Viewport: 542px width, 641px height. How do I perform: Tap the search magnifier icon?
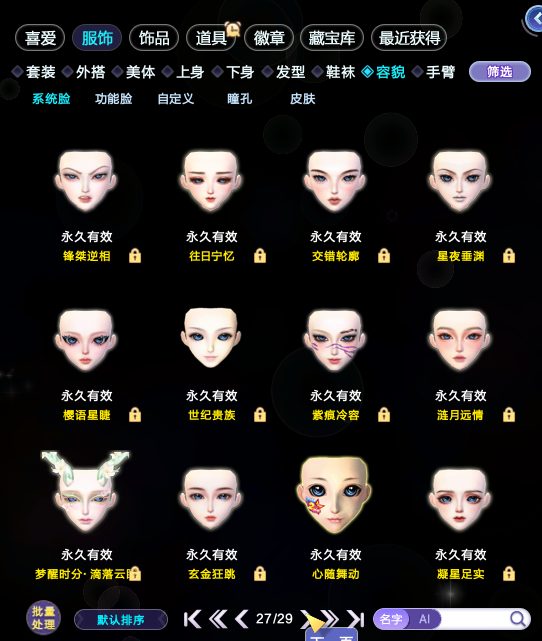pyautogui.click(x=518, y=619)
